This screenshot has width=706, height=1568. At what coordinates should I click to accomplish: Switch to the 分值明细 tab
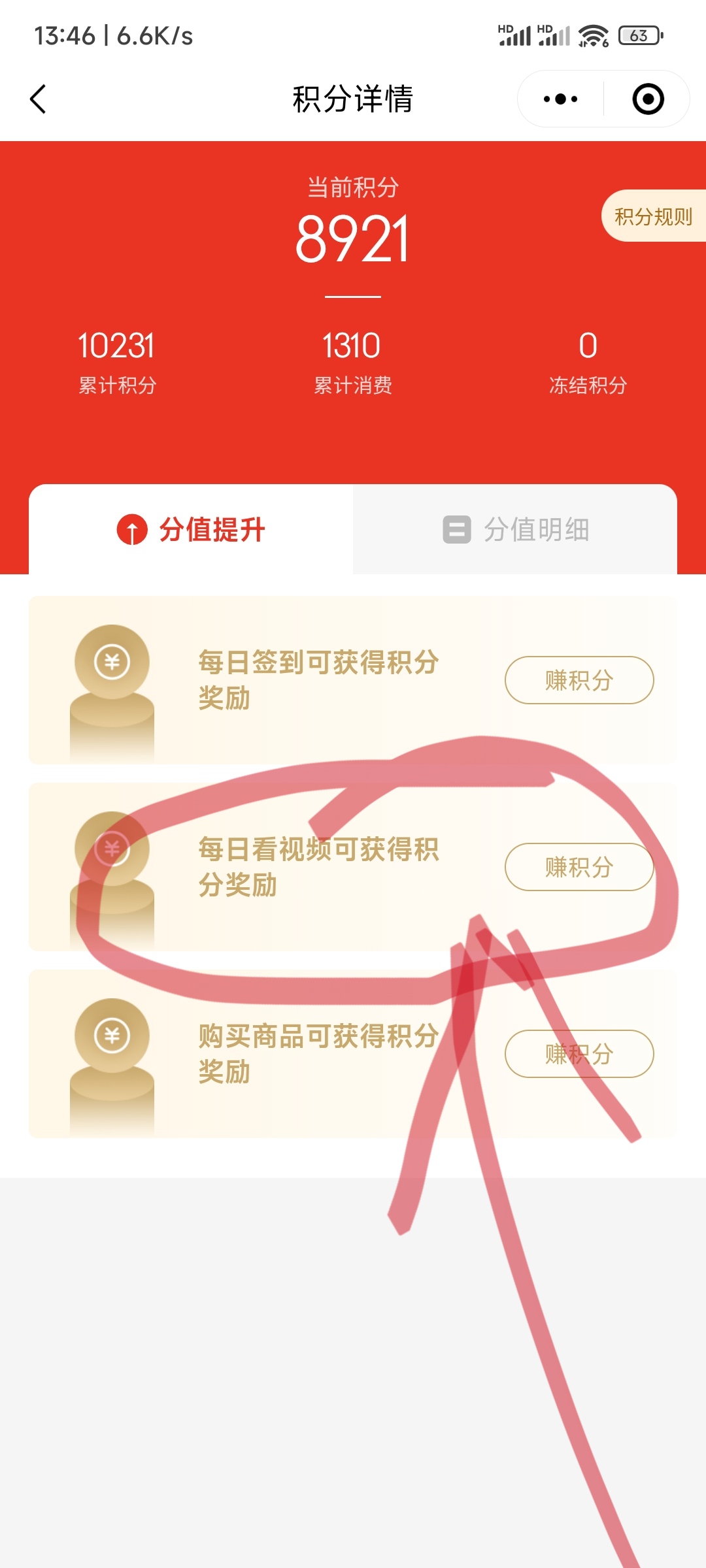516,529
